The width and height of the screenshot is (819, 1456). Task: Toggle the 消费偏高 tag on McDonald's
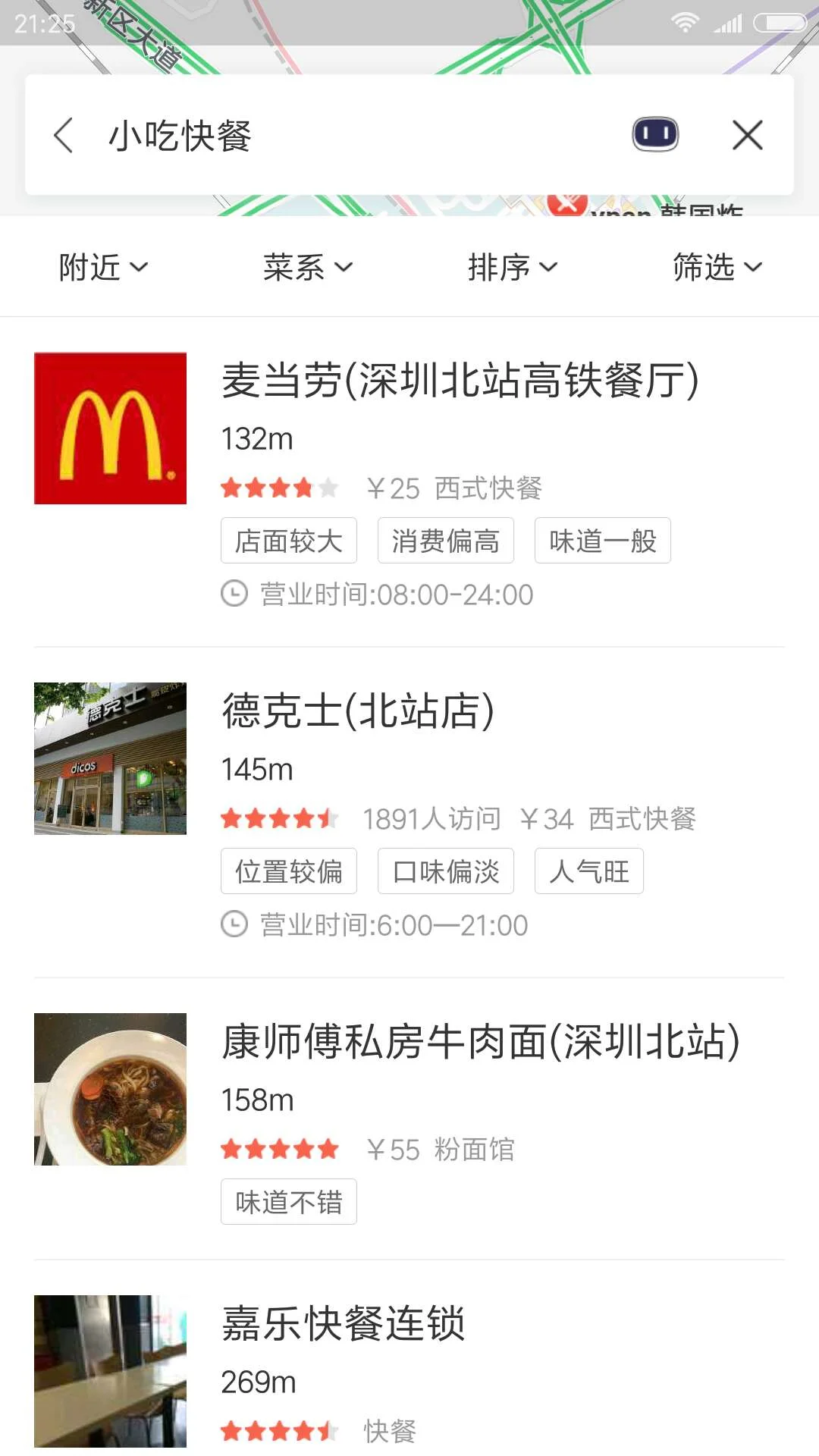[445, 540]
